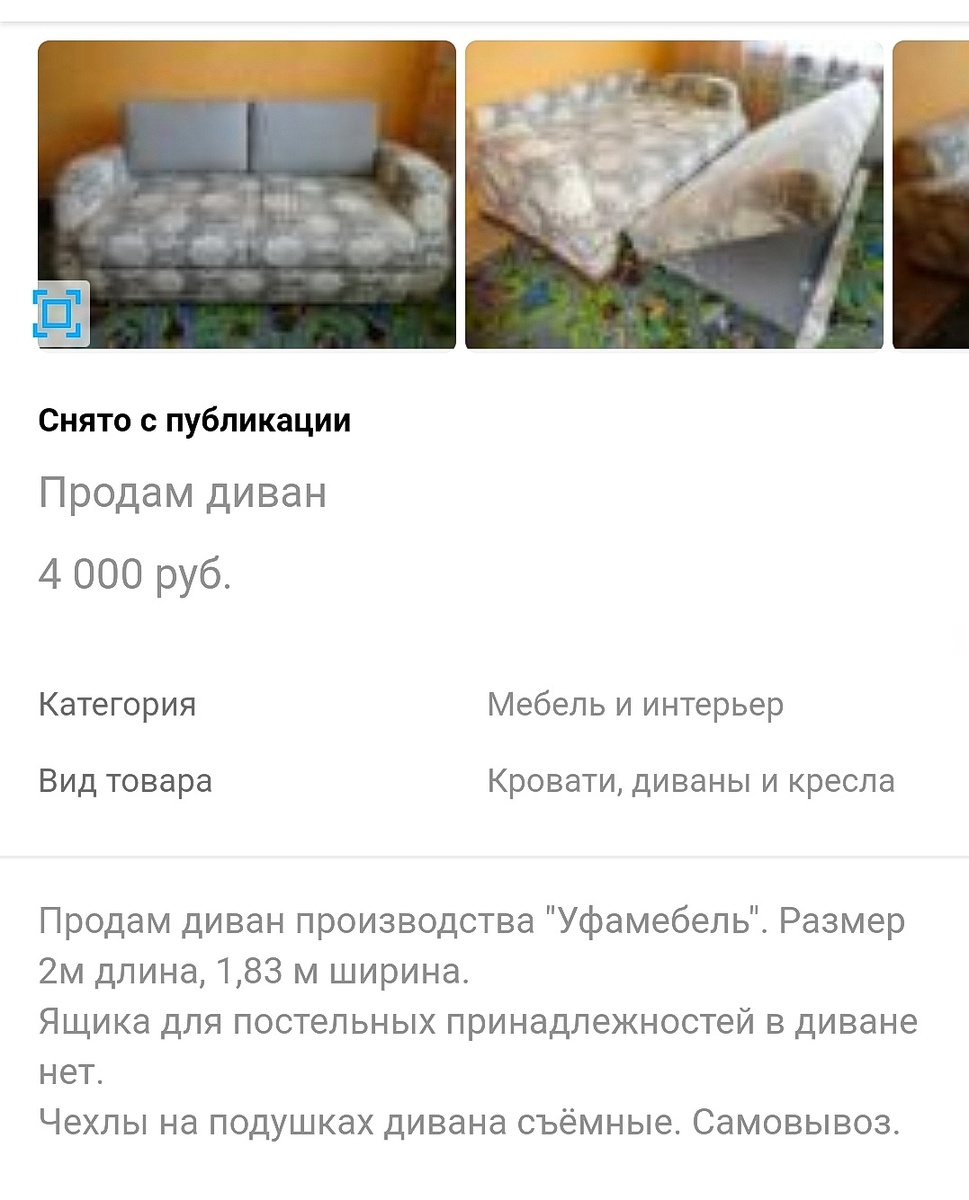
Task: Click the line about no bedding storage box
Action: [478, 1020]
